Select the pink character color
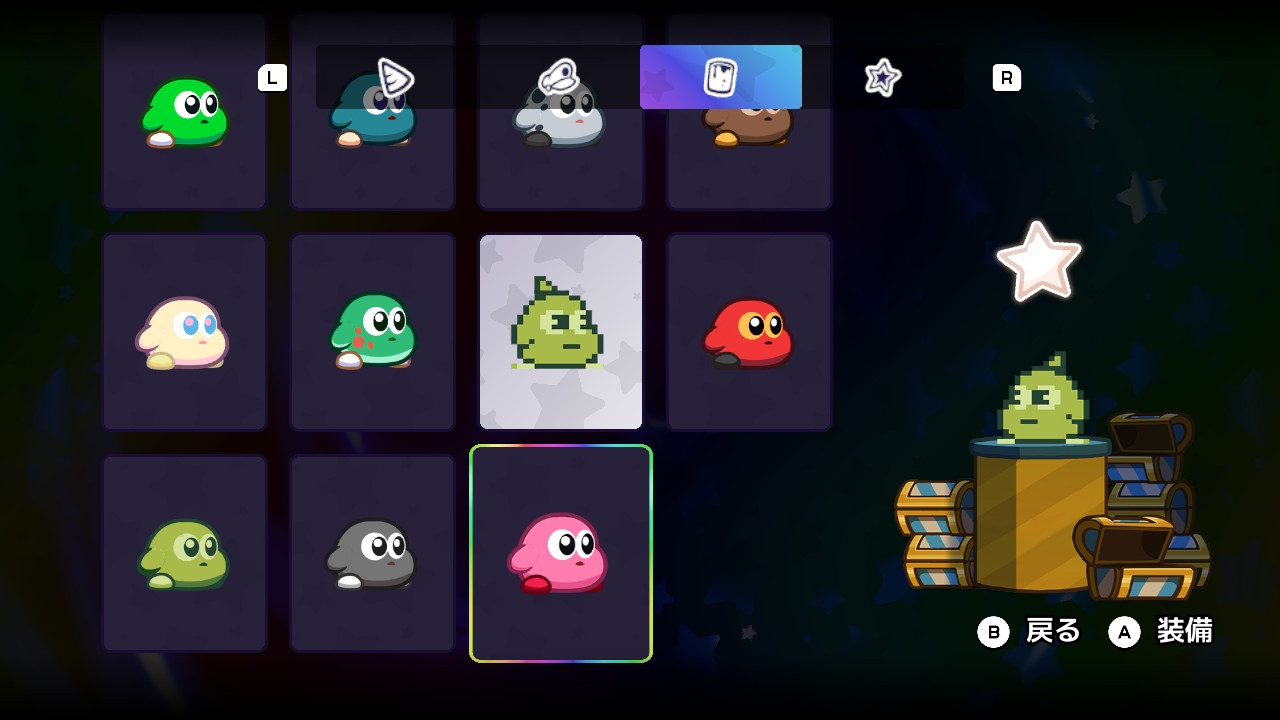This screenshot has height=720, width=1280. (560, 553)
